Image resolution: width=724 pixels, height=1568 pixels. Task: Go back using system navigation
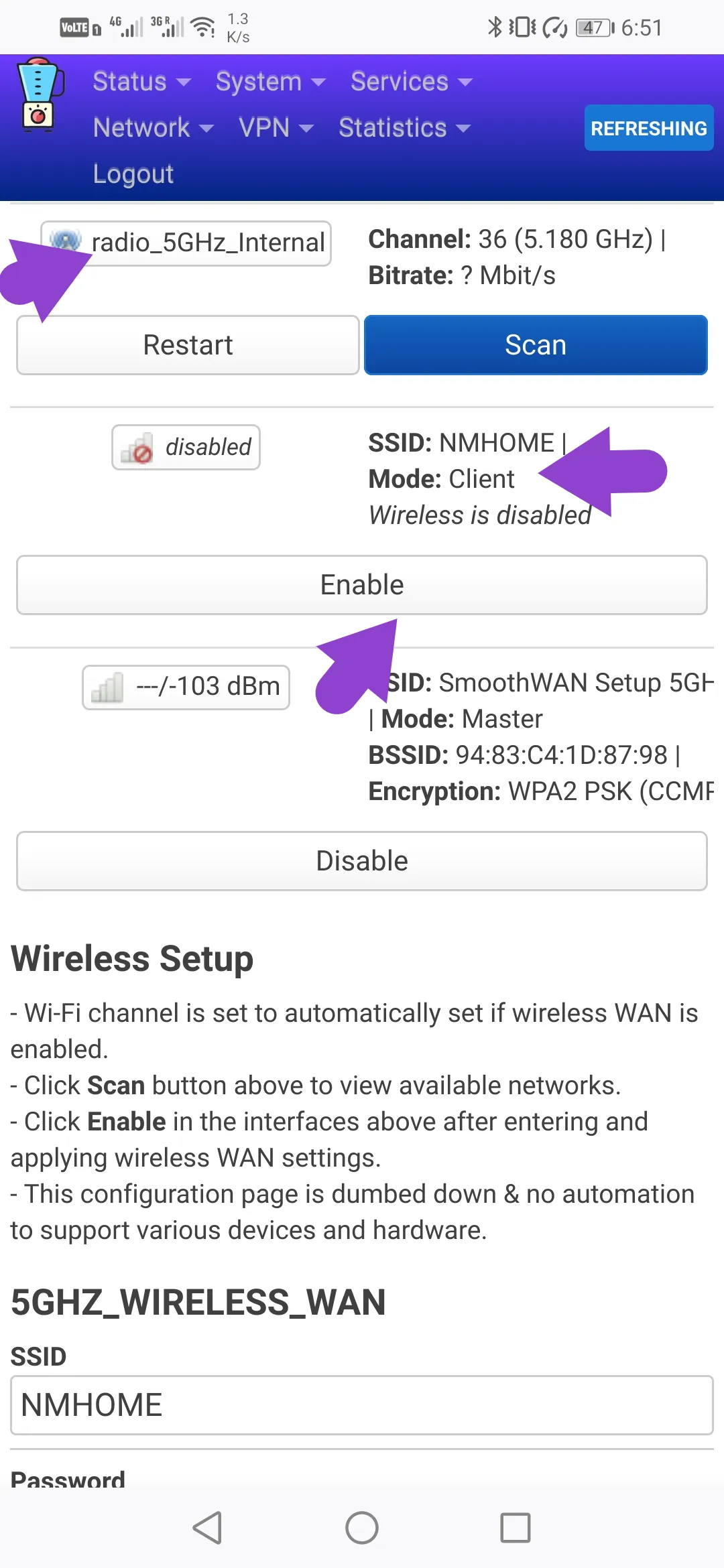(x=207, y=1528)
